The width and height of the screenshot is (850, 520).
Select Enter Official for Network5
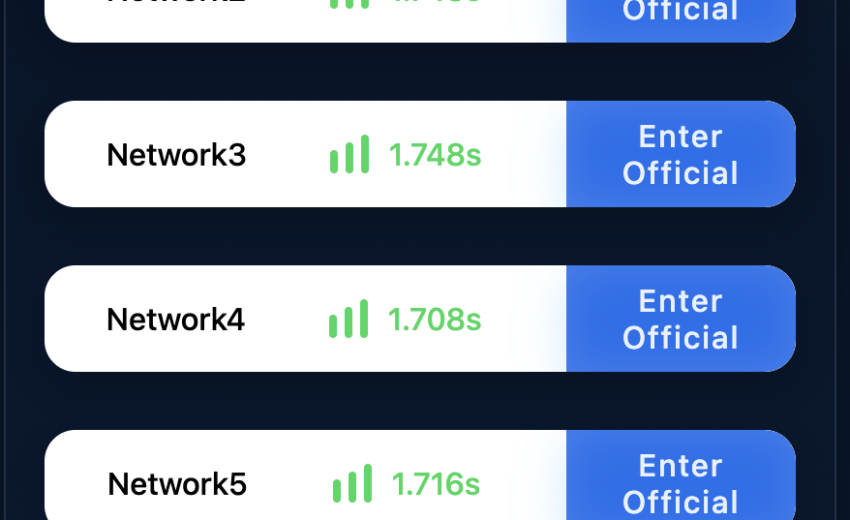pos(680,482)
